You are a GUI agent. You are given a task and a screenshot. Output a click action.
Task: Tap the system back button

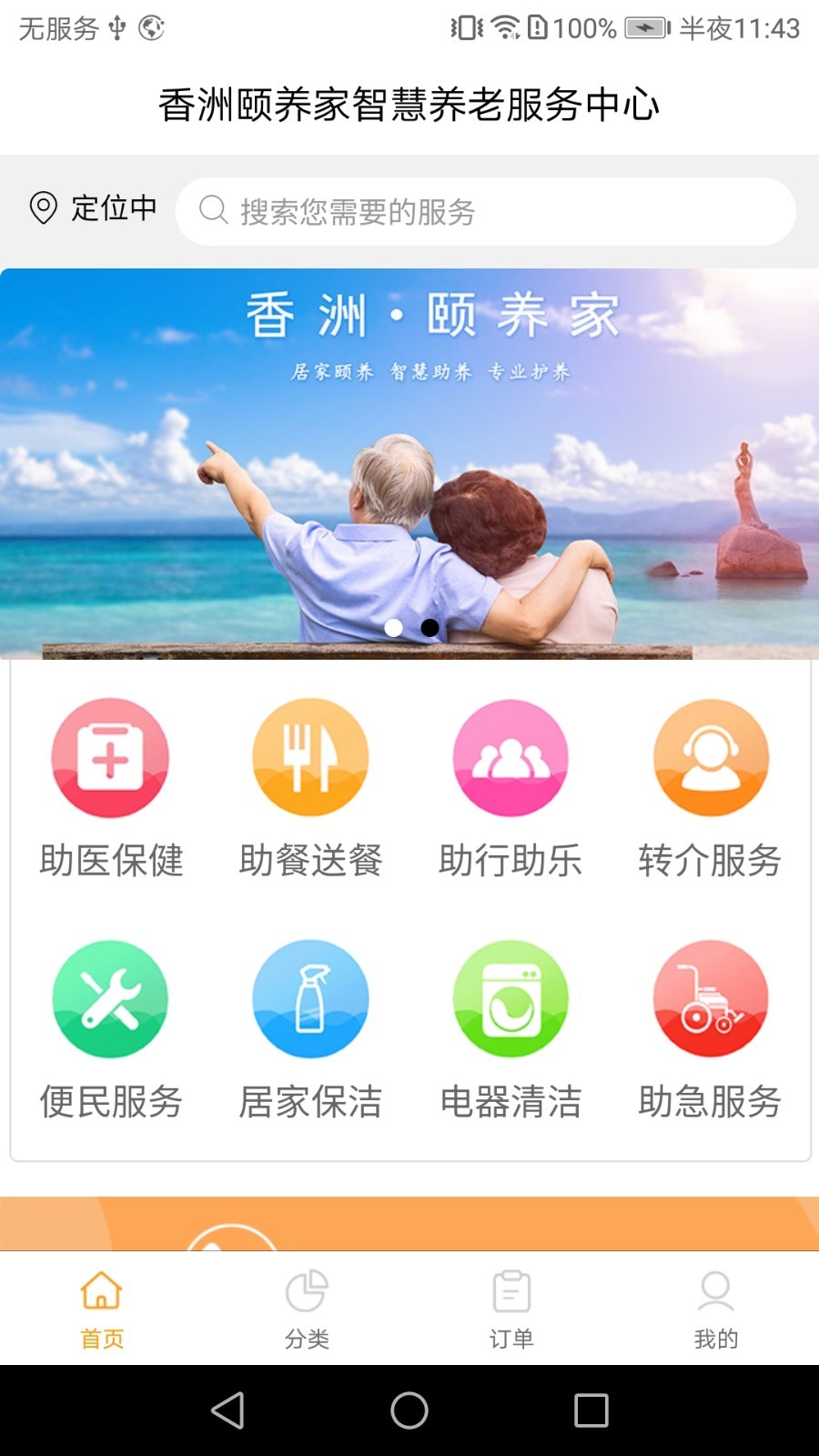tap(227, 1410)
